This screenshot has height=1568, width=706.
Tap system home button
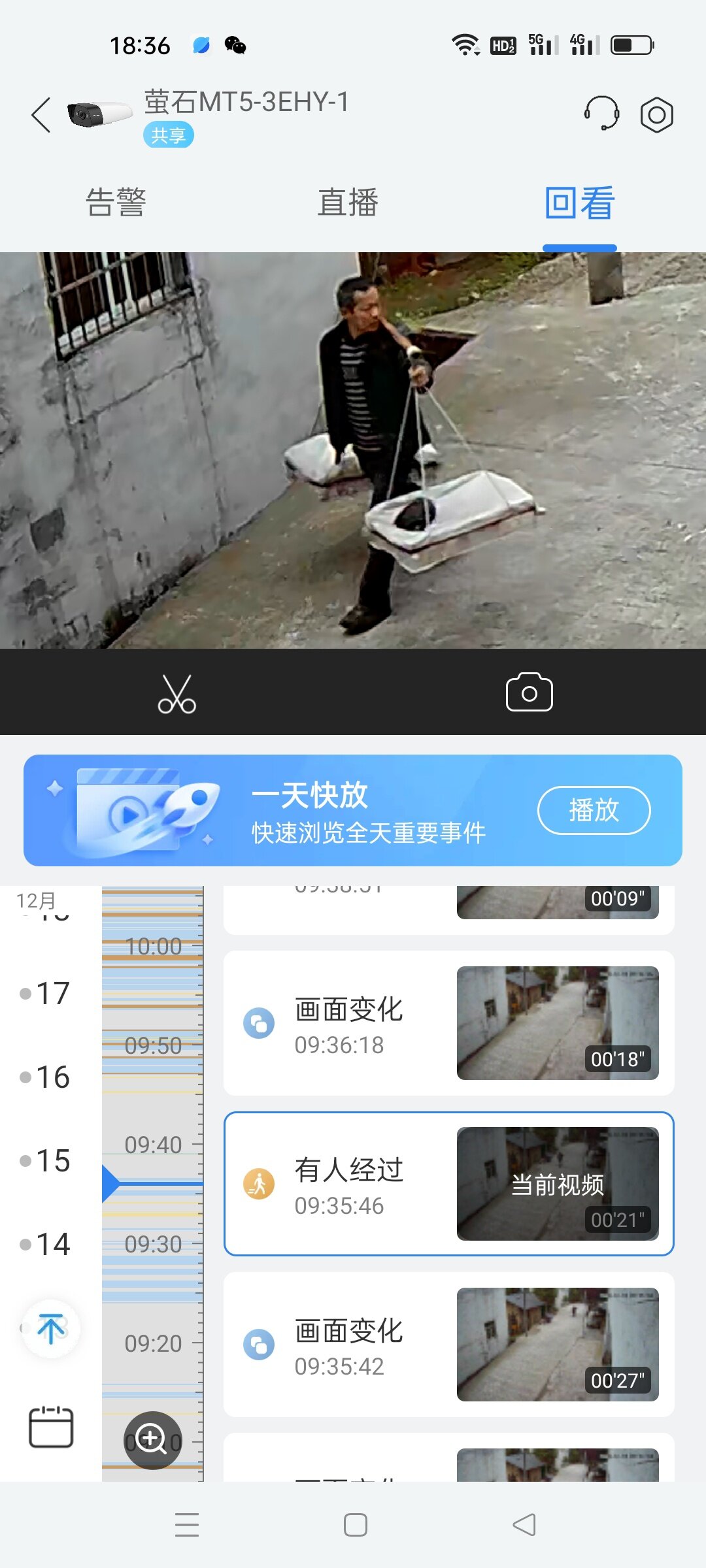click(x=355, y=1525)
